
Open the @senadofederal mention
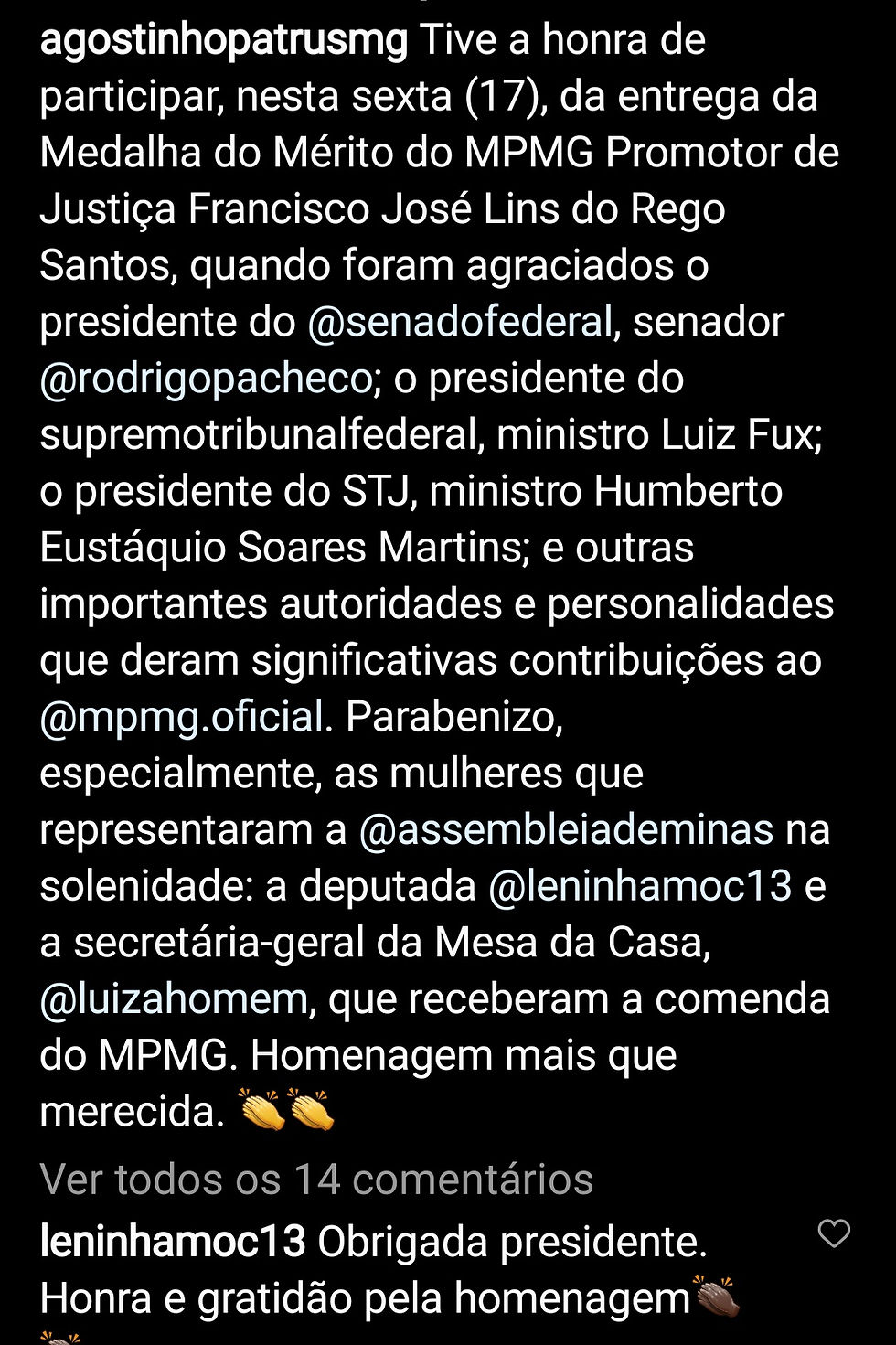460,323
